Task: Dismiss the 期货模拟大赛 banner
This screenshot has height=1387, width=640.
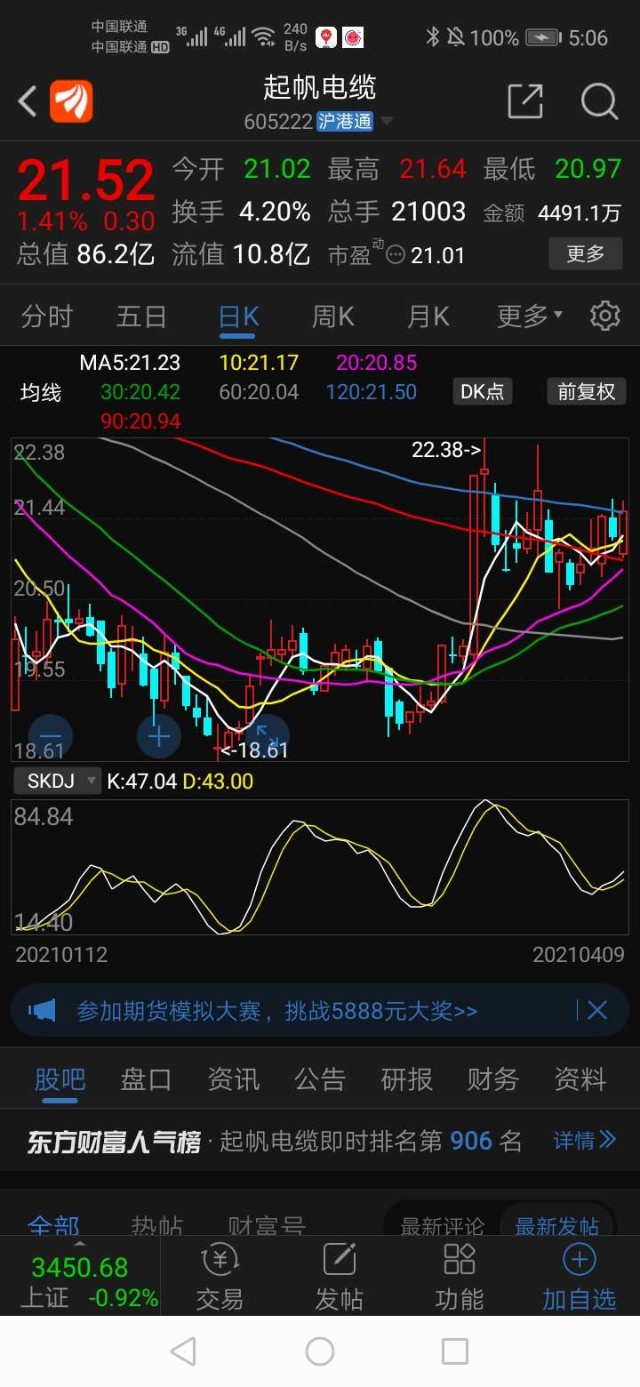Action: click(x=597, y=1011)
